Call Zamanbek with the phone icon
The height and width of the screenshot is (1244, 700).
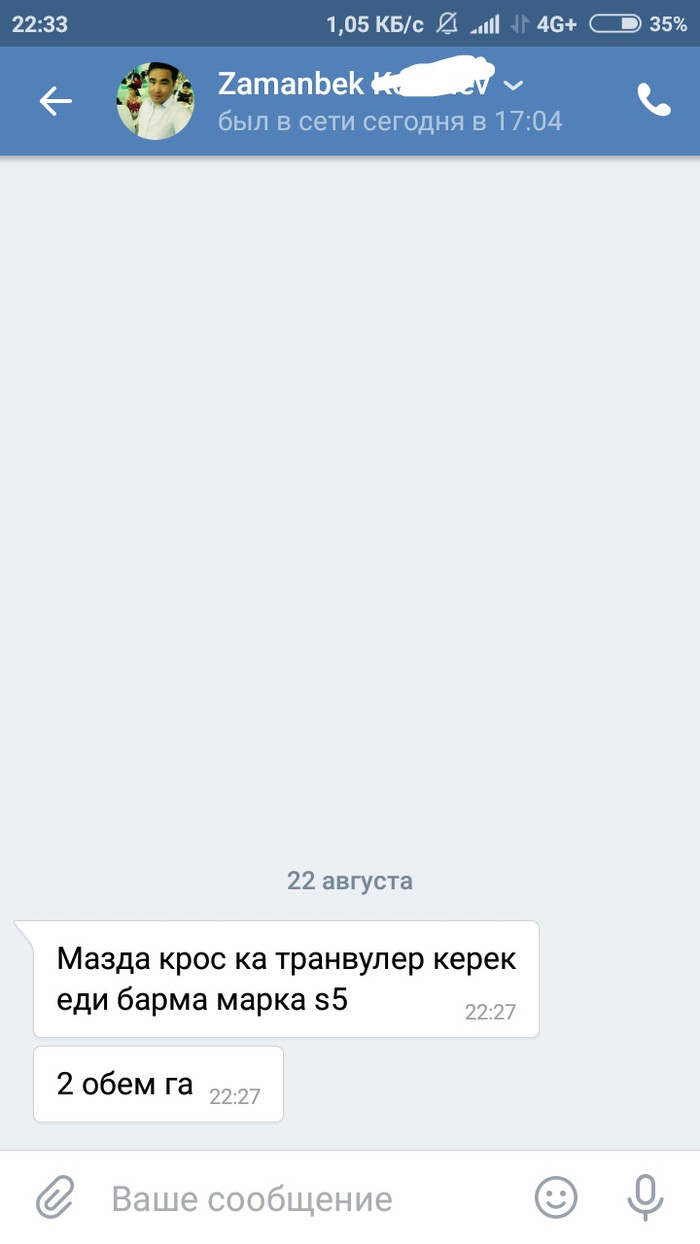point(654,100)
